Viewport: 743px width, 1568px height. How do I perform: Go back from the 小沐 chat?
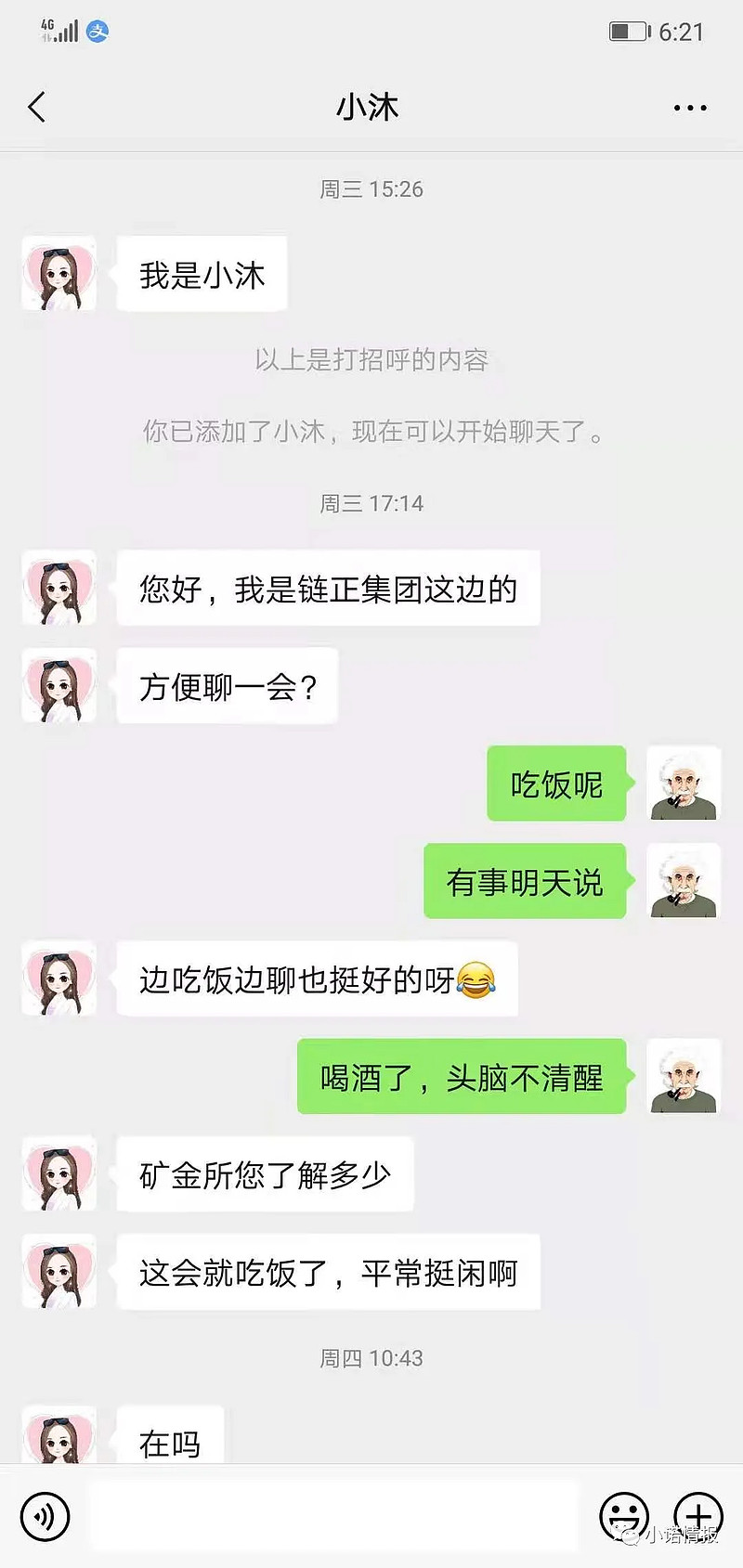pos(37,108)
